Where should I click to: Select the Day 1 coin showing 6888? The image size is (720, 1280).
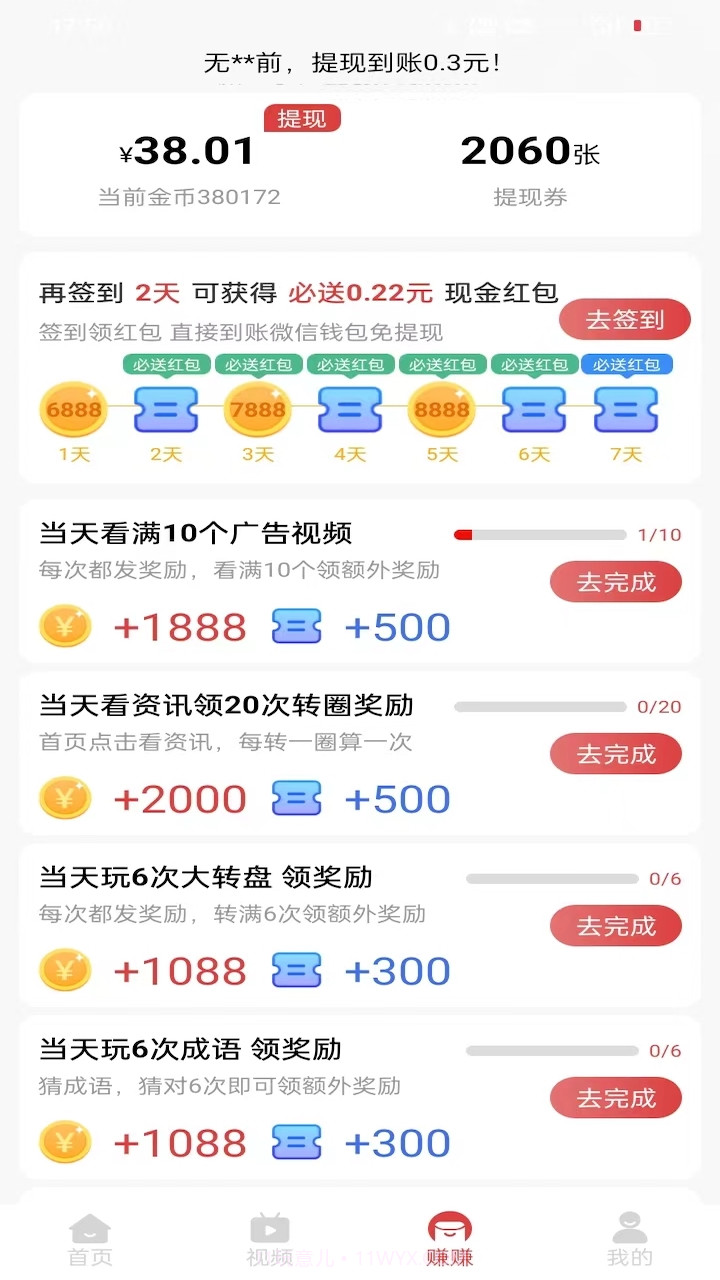[x=72, y=409]
